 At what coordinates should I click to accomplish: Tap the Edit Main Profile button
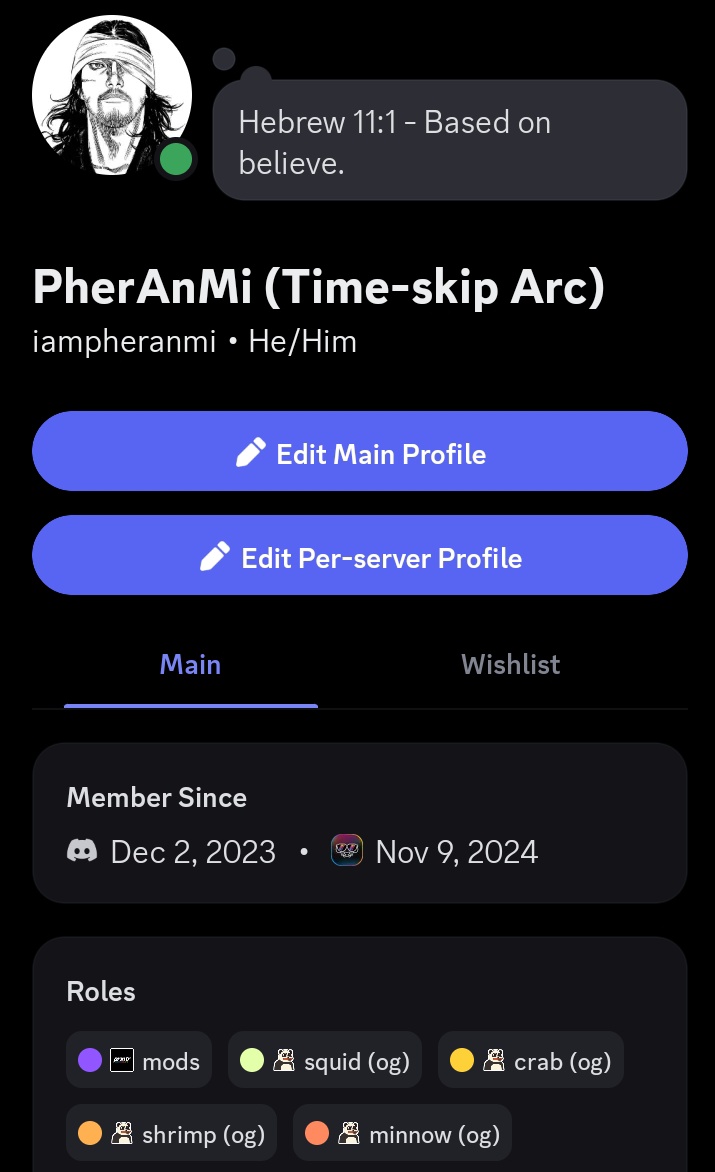(360, 453)
